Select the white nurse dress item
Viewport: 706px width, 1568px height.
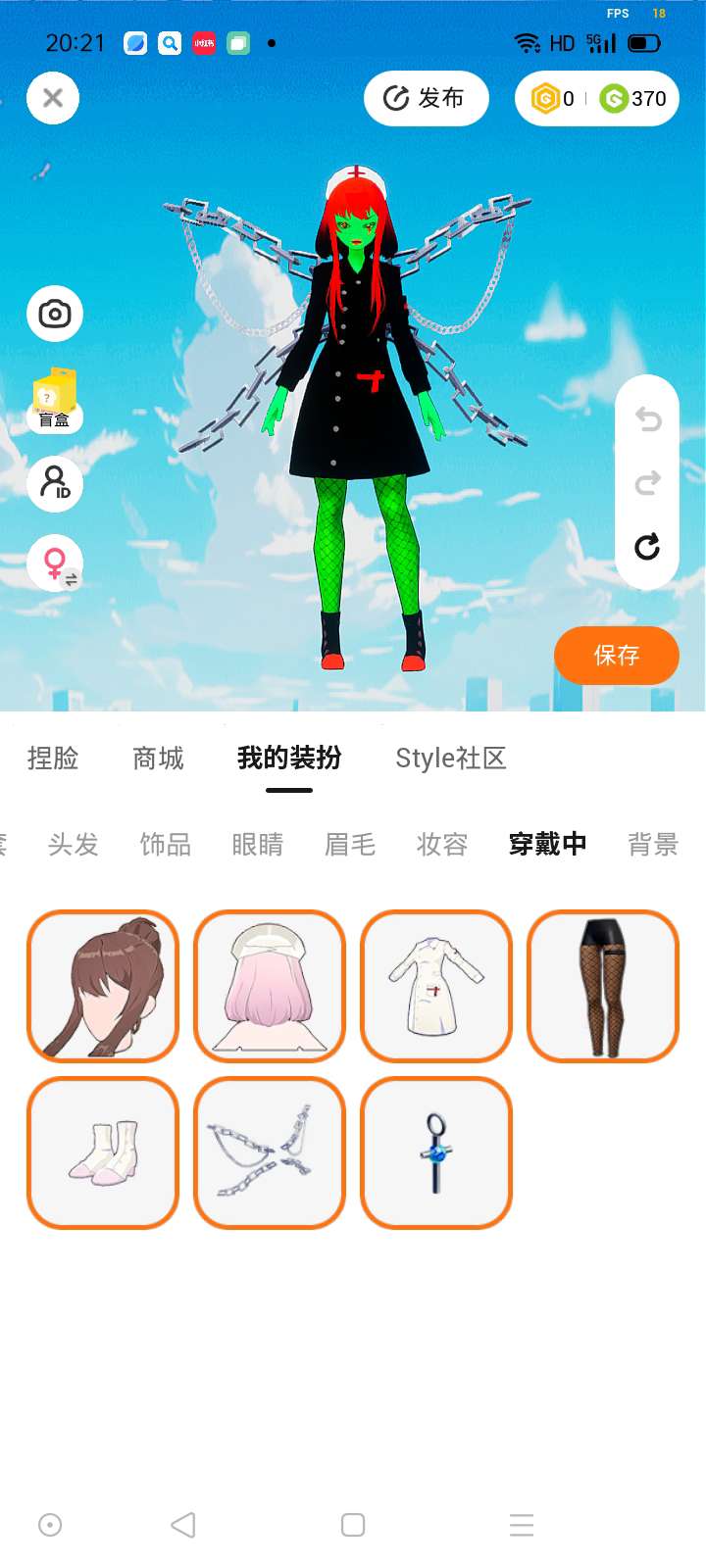click(436, 986)
